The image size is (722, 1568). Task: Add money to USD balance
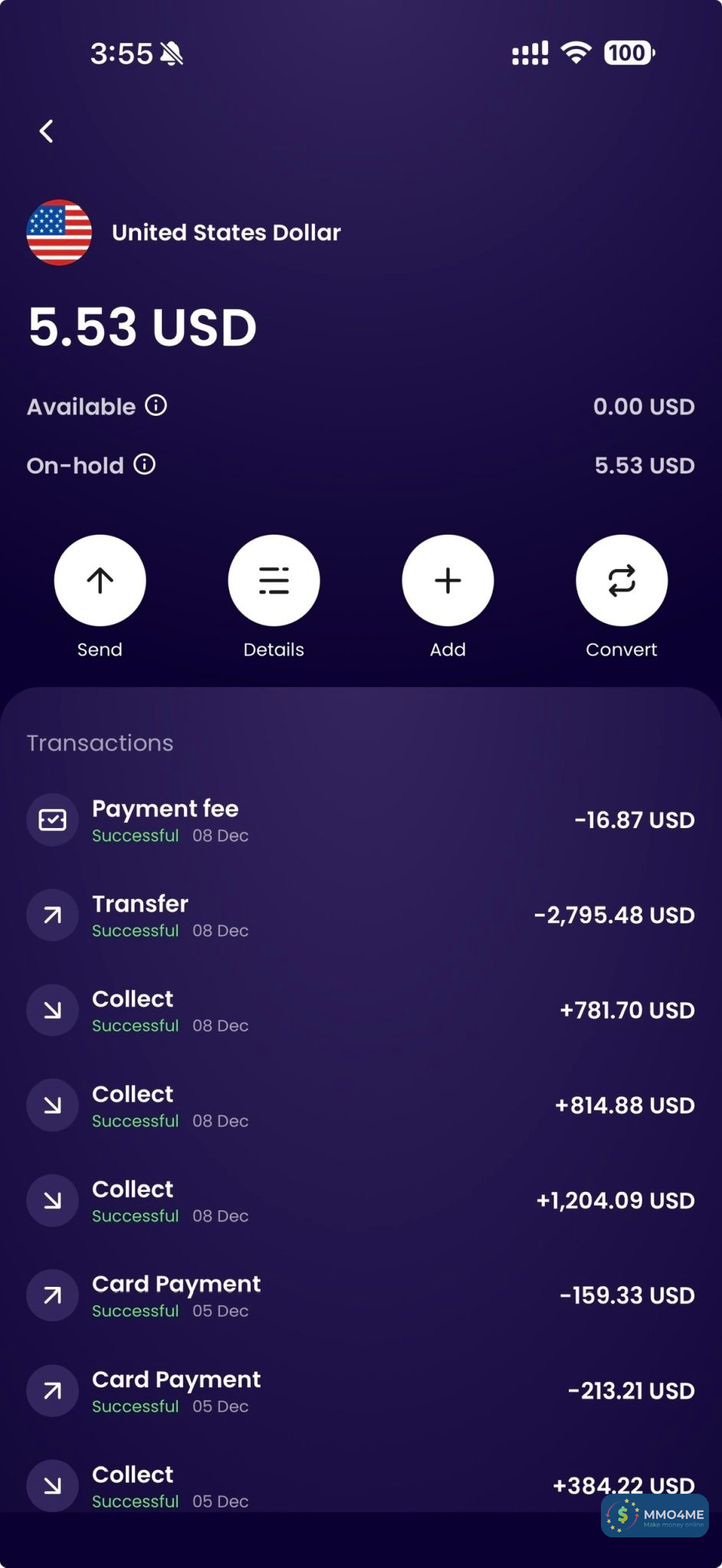pos(448,581)
